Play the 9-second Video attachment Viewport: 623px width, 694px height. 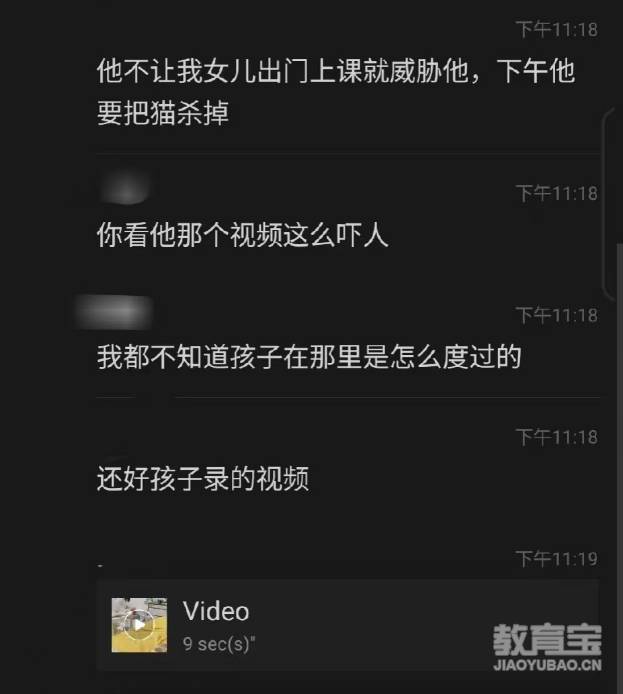click(139, 625)
